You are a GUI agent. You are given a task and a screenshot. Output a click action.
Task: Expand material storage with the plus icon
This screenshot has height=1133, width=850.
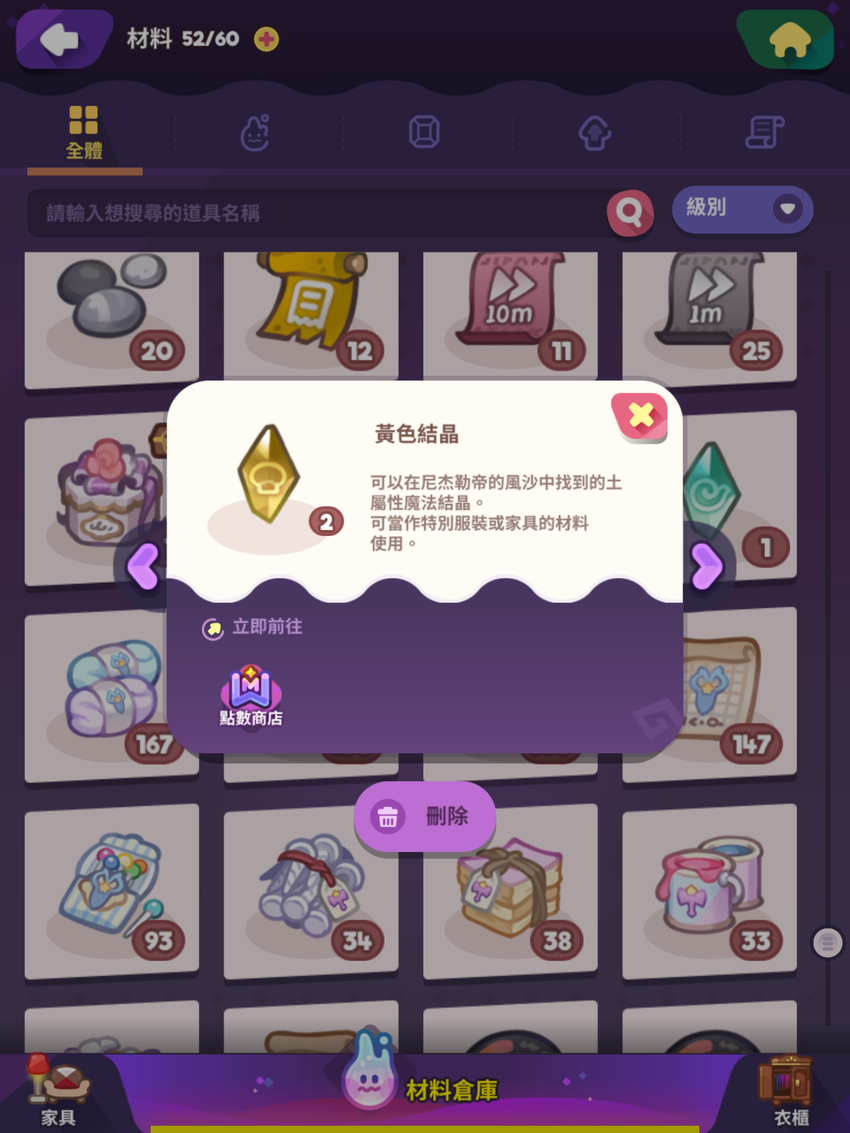[266, 40]
